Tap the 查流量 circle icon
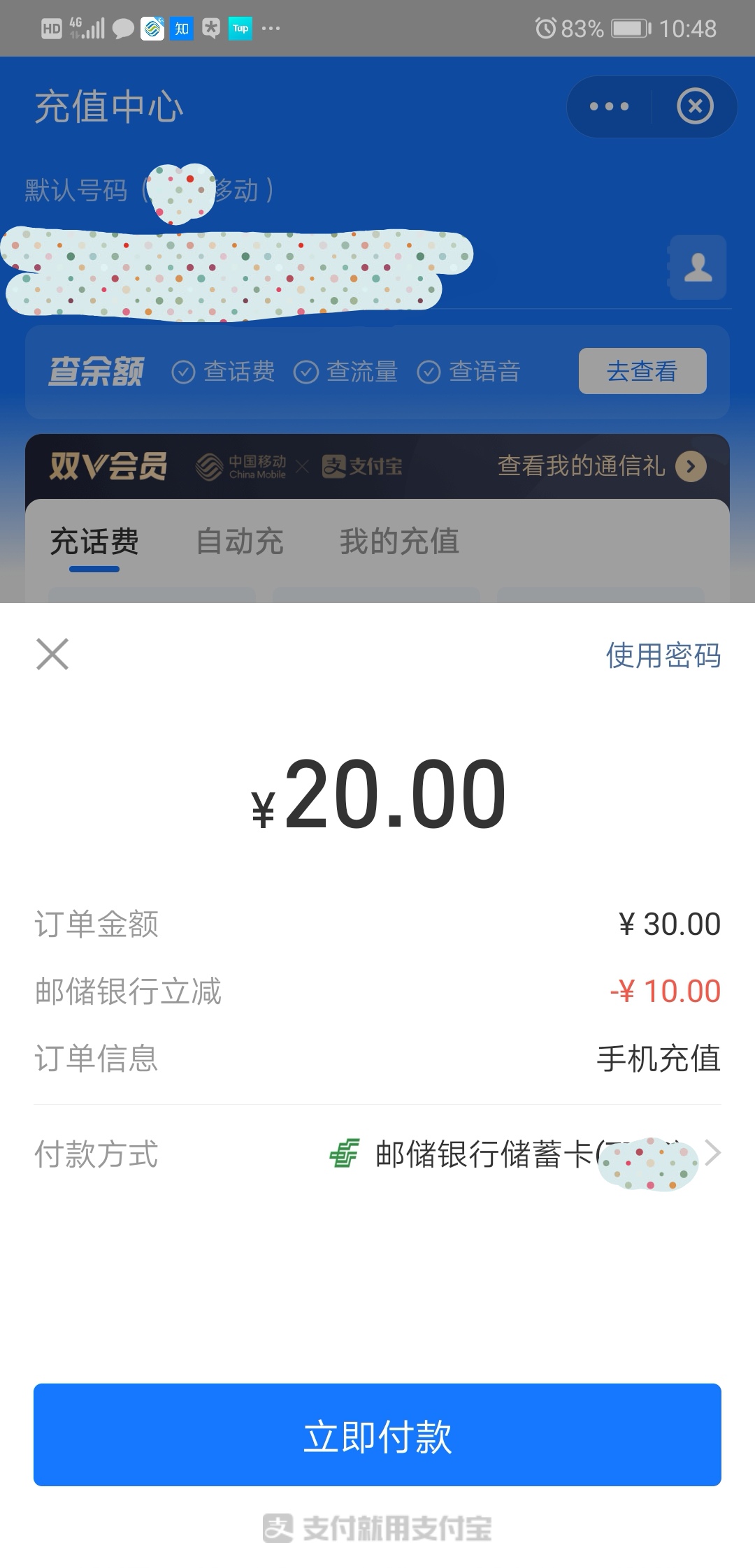 (305, 371)
